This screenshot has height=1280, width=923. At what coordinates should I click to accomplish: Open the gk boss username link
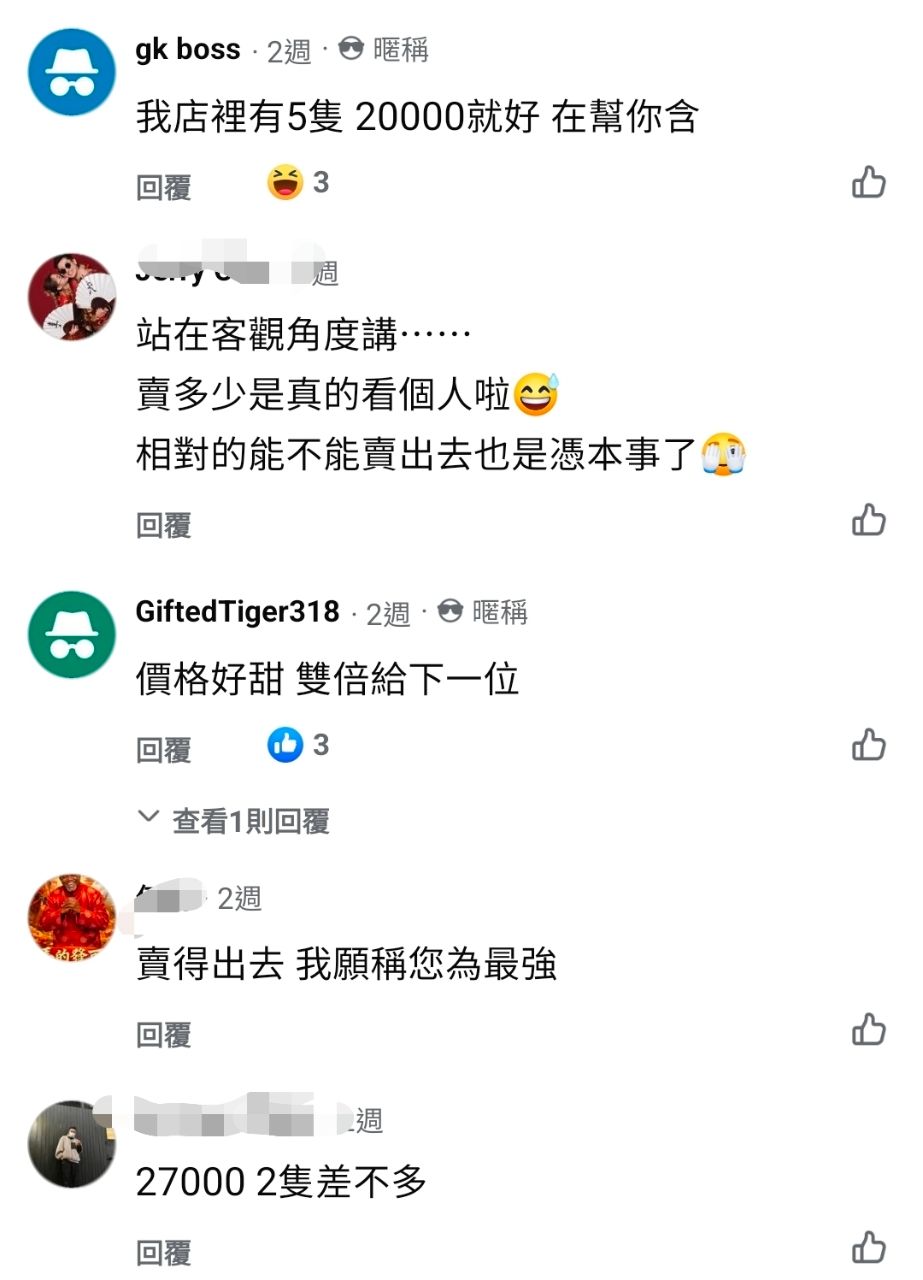click(188, 49)
